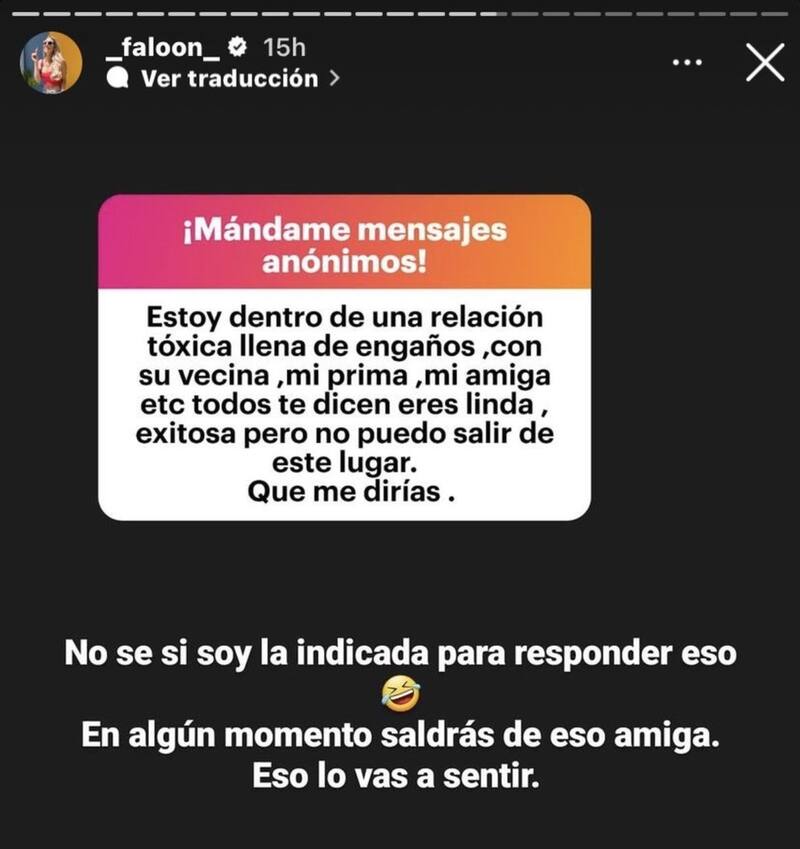Click the verified badge beside _faloon_
The height and width of the screenshot is (849, 800).
pyautogui.click(x=235, y=44)
